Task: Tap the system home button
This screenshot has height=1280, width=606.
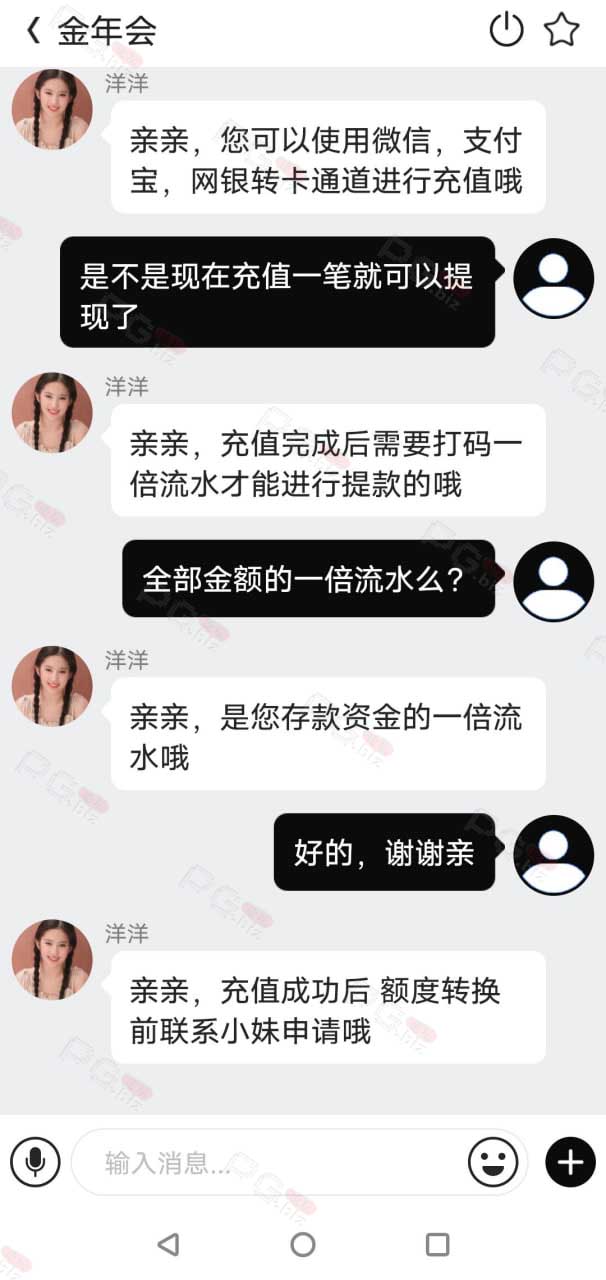Action: pos(303,1244)
